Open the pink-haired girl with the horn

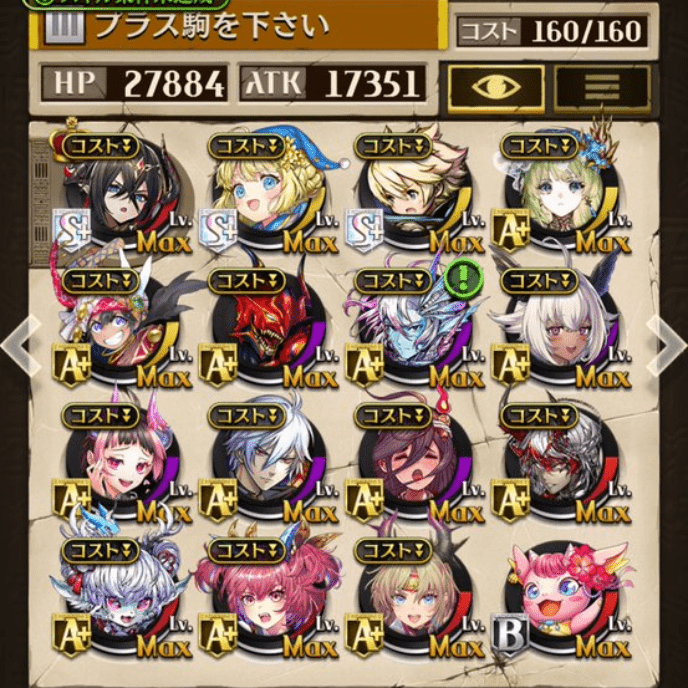click(118, 464)
